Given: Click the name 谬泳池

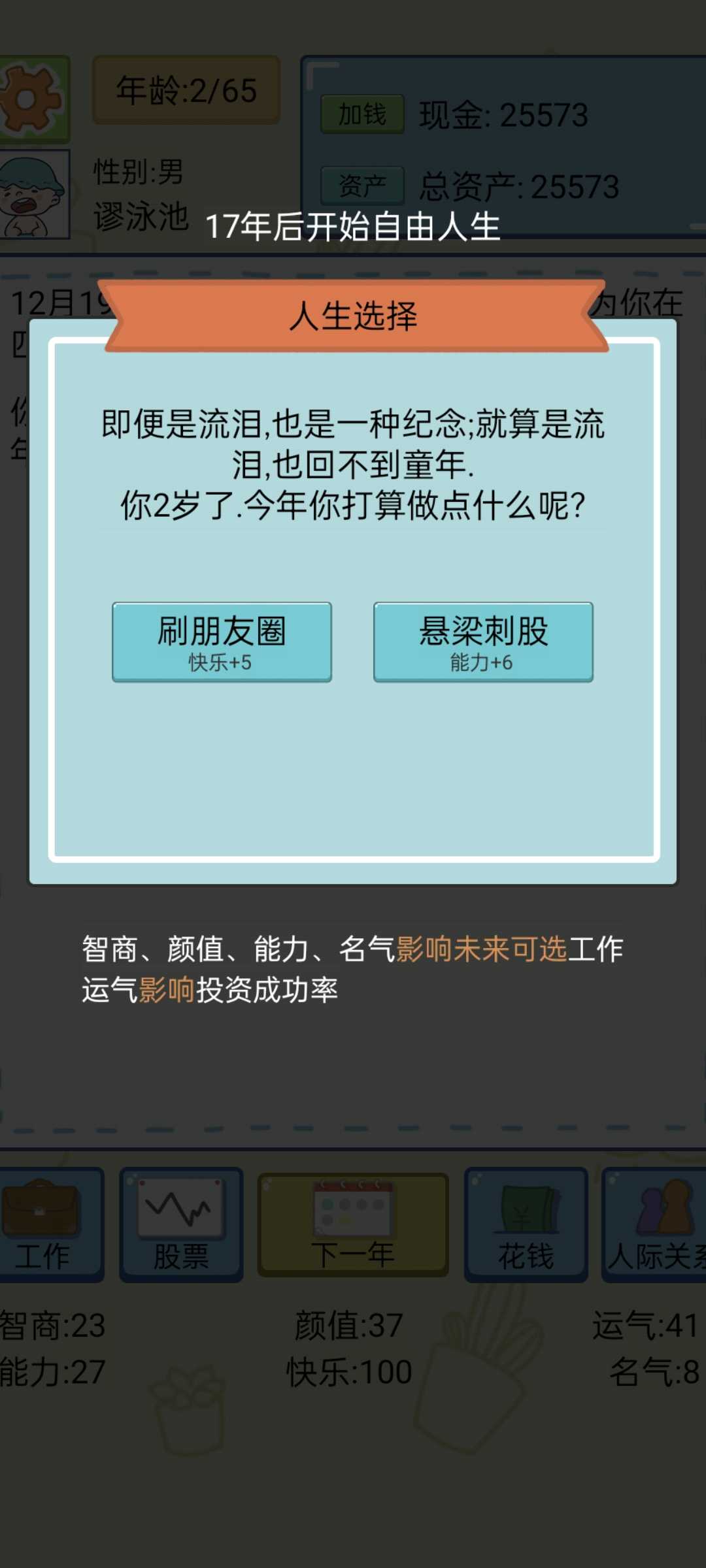Looking at the screenshot, I should pyautogui.click(x=139, y=216).
